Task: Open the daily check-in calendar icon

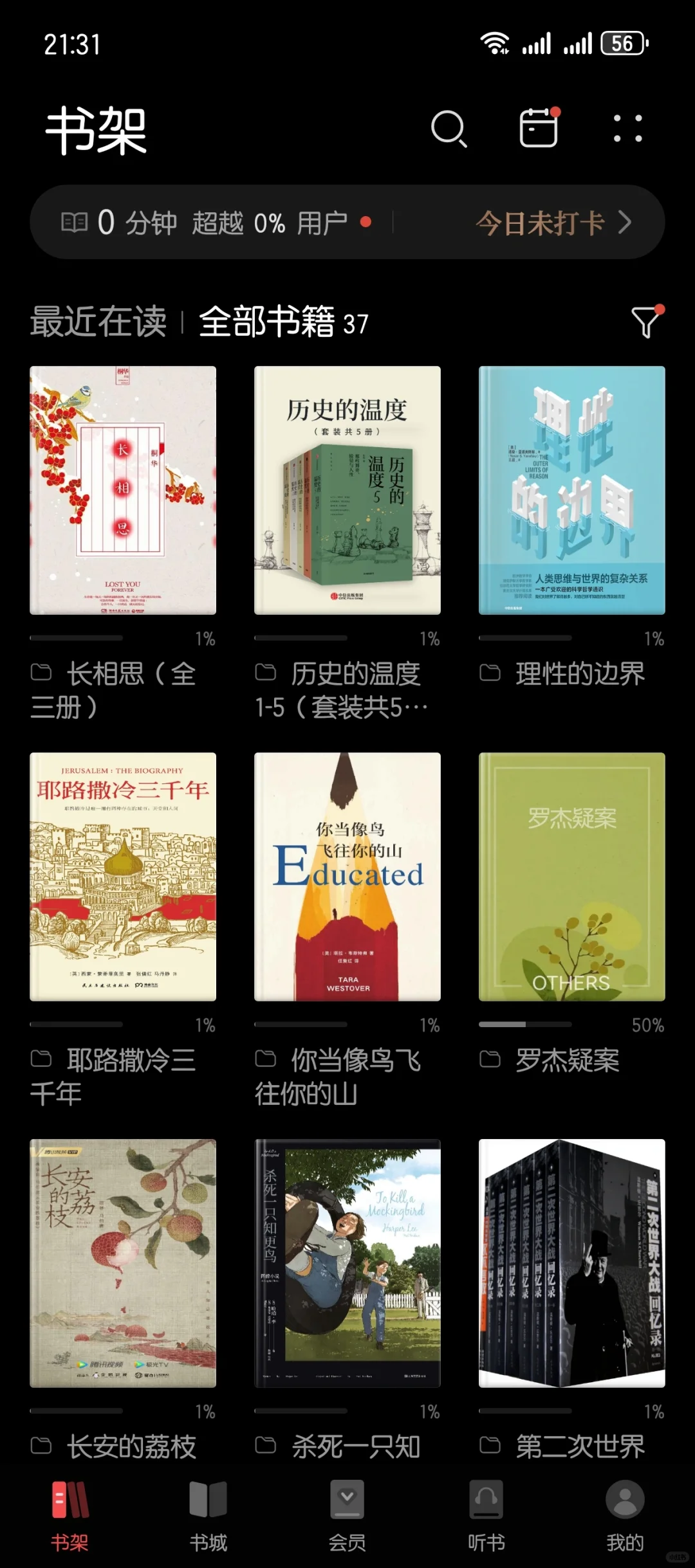Action: (x=539, y=127)
